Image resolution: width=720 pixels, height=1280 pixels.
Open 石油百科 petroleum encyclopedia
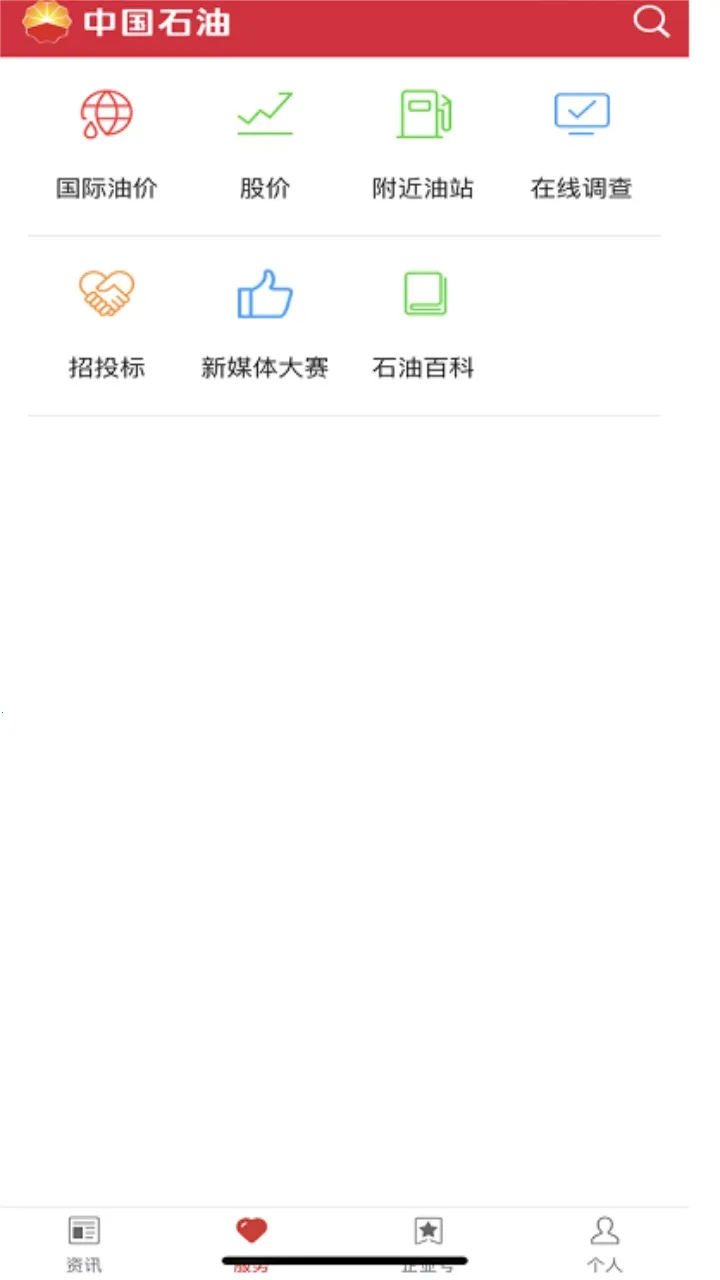pos(423,324)
